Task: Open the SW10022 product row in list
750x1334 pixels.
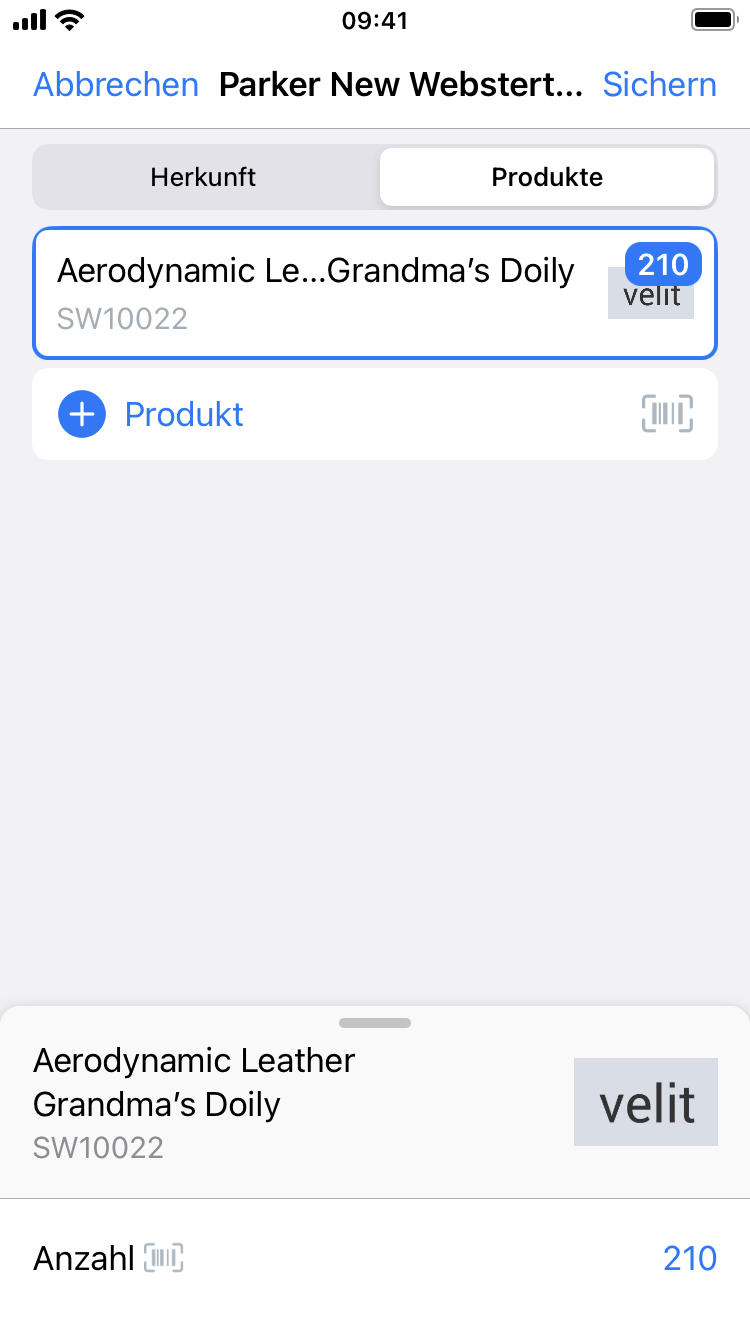Action: tap(375, 293)
